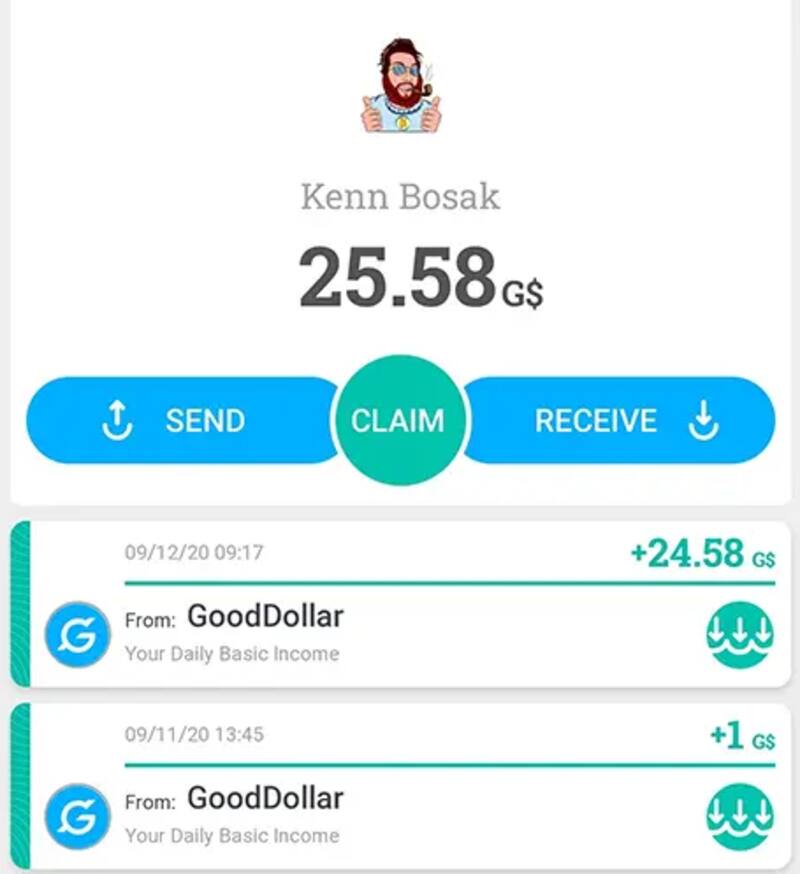This screenshot has width=800, height=874.
Task: Open Kenn Bosak's profile avatar
Action: (401, 86)
